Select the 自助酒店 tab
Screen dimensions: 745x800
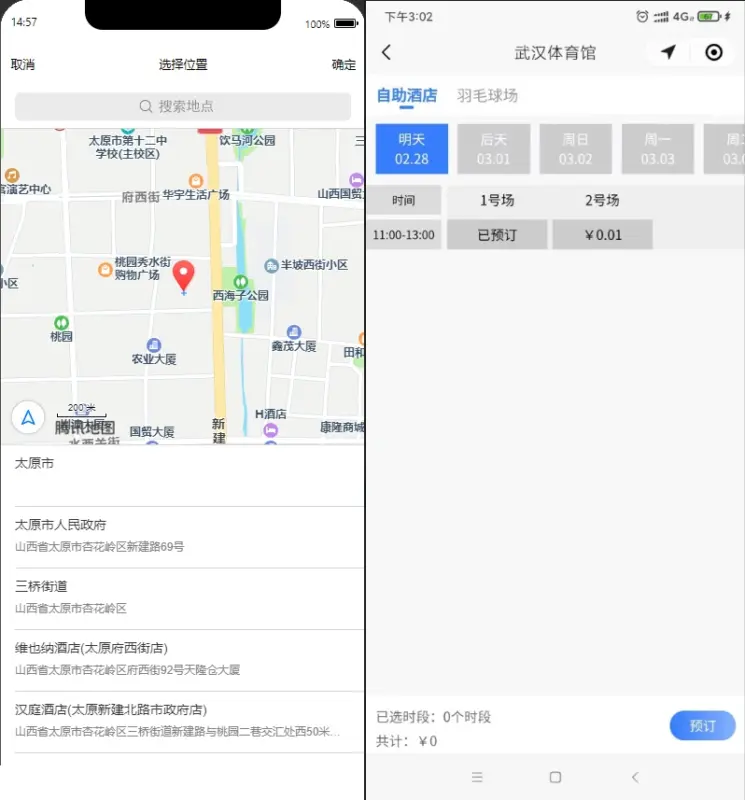coord(407,96)
